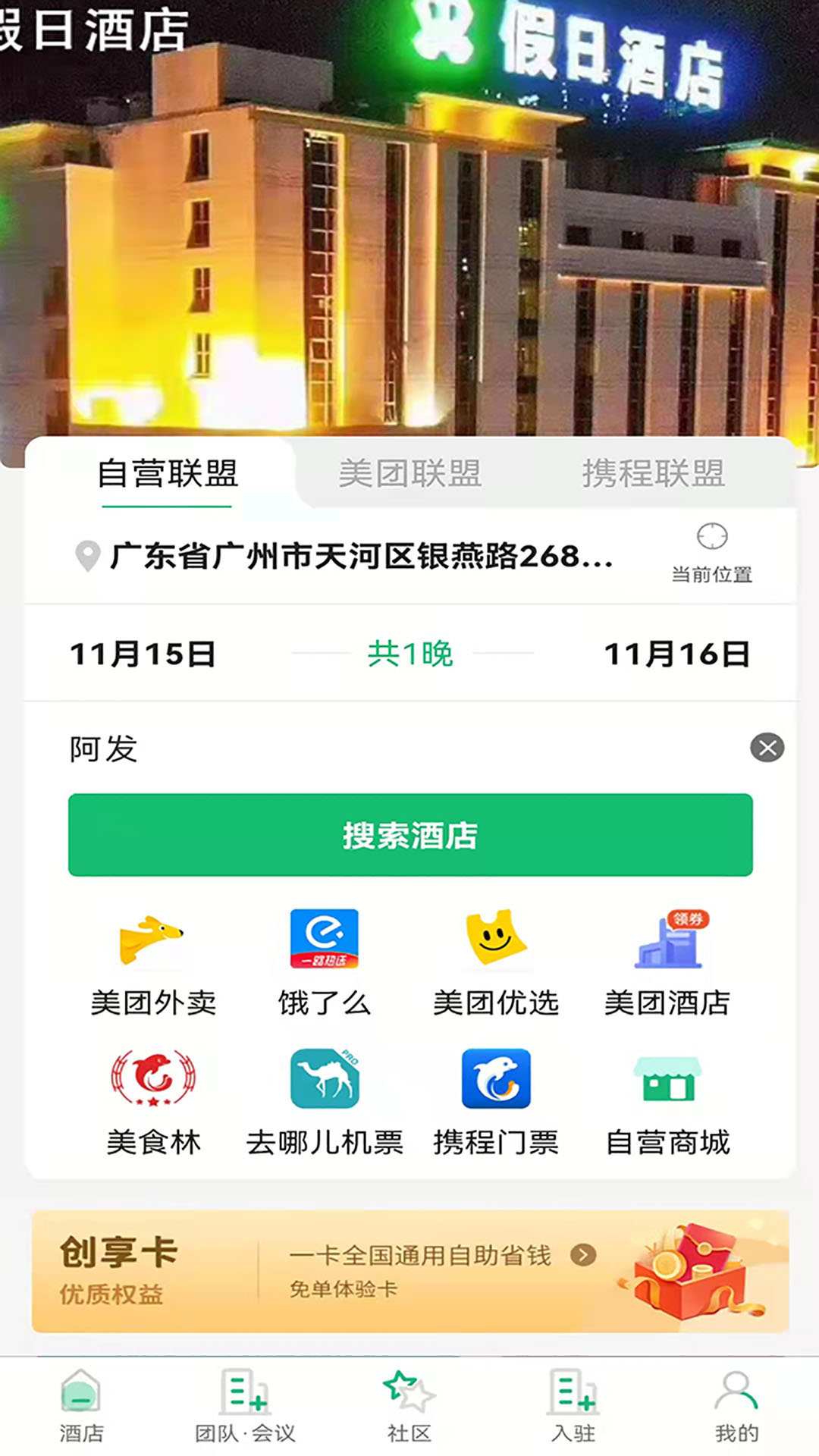
Task: Tap the 搜索酒店 button
Action: (x=410, y=835)
